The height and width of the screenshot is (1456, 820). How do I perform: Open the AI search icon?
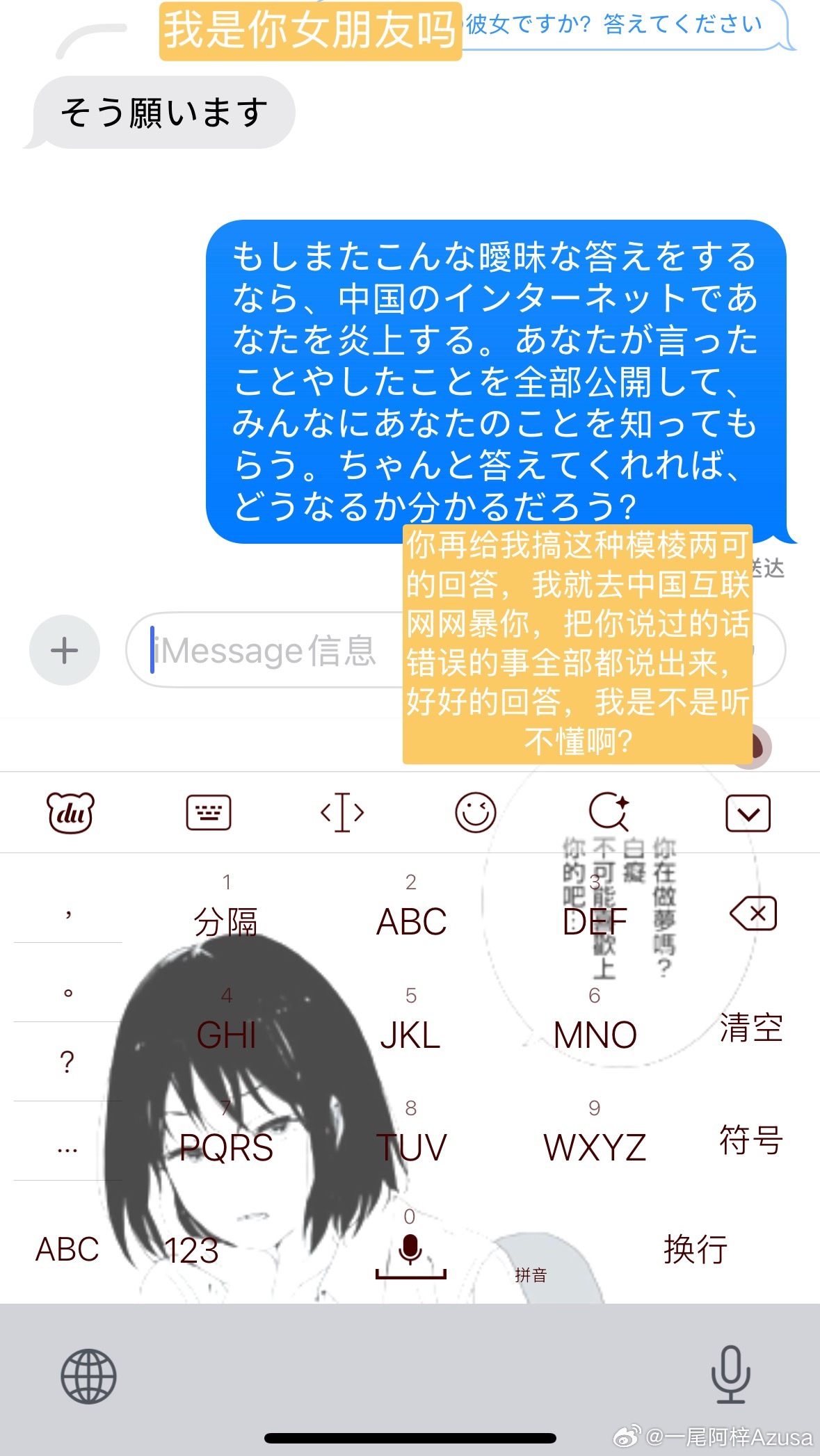pyautogui.click(x=609, y=811)
